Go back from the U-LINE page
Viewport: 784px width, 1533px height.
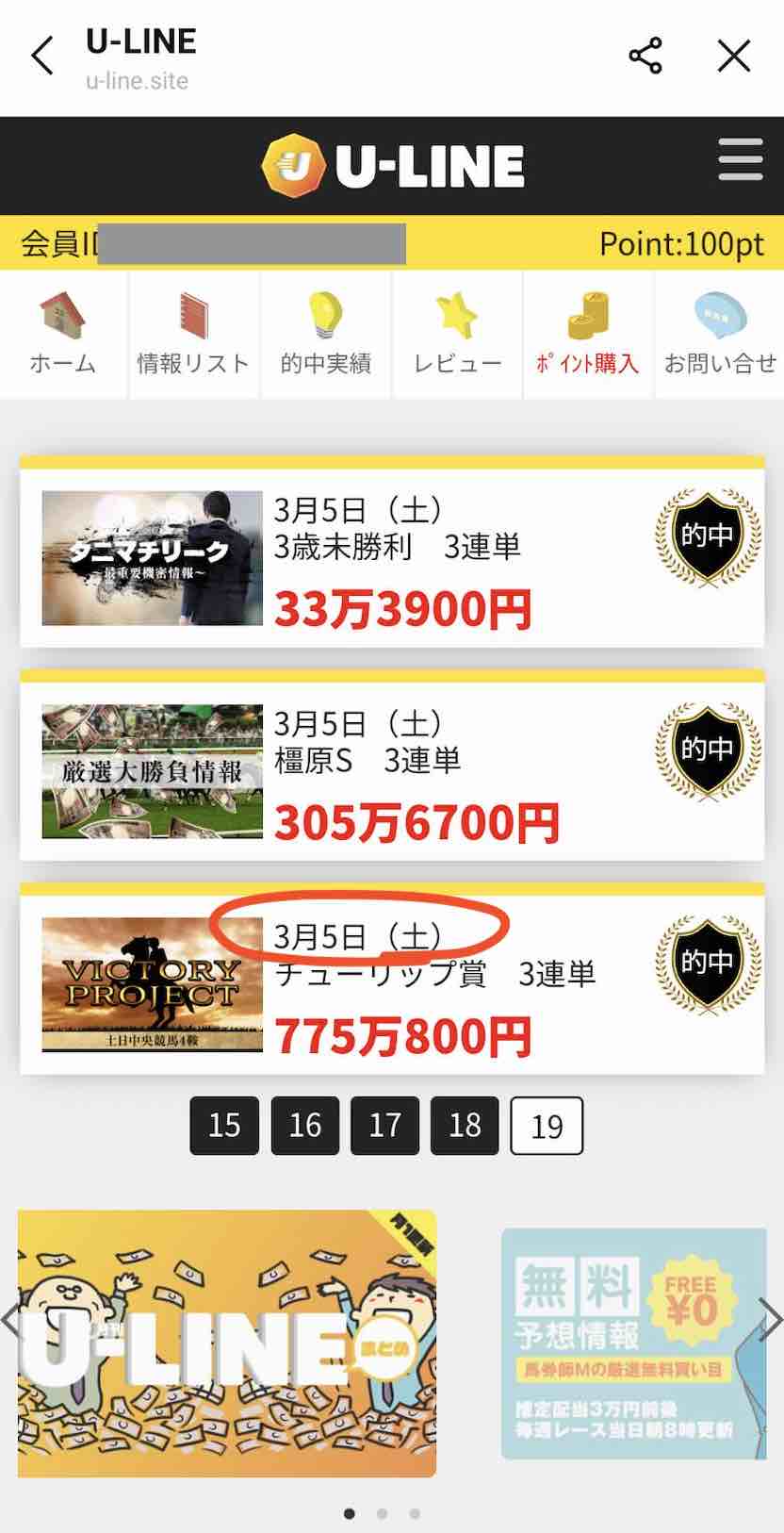click(x=42, y=56)
